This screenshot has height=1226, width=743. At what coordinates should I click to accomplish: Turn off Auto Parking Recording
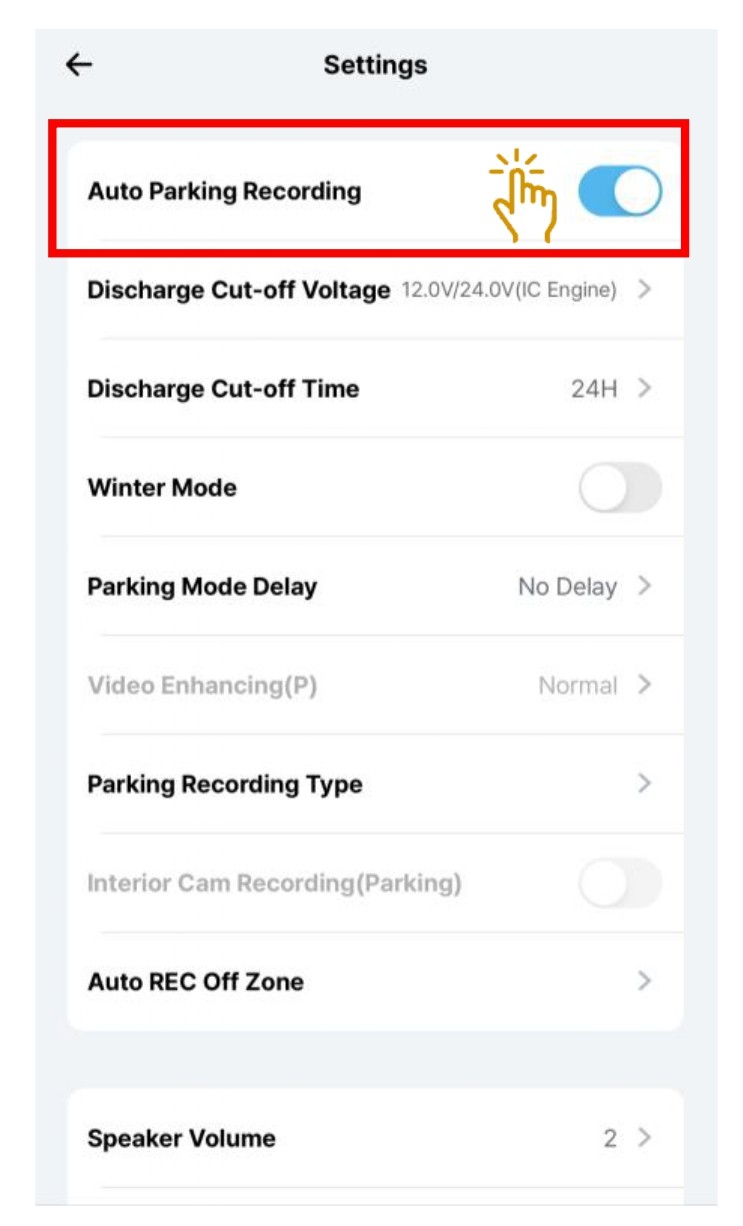pyautogui.click(x=619, y=191)
